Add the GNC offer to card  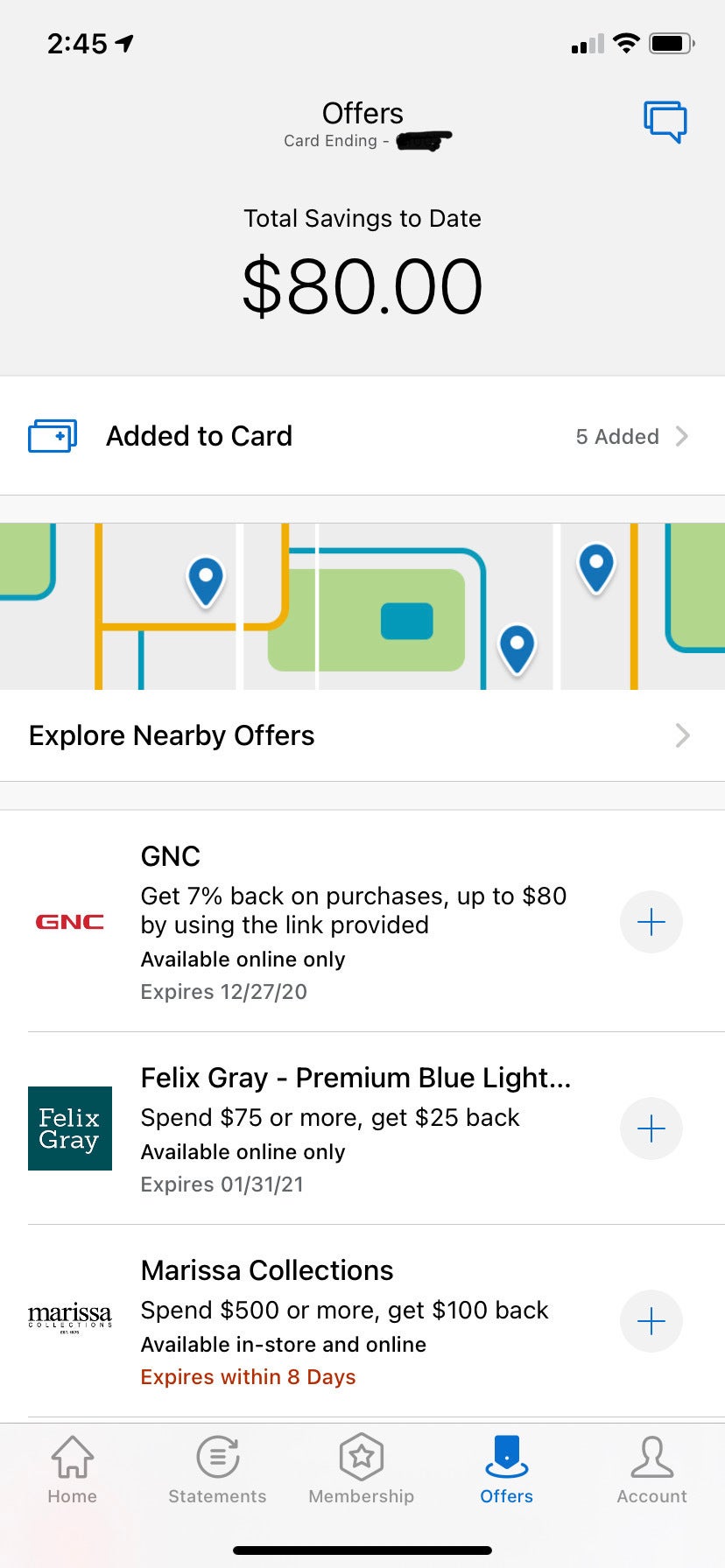[651, 922]
